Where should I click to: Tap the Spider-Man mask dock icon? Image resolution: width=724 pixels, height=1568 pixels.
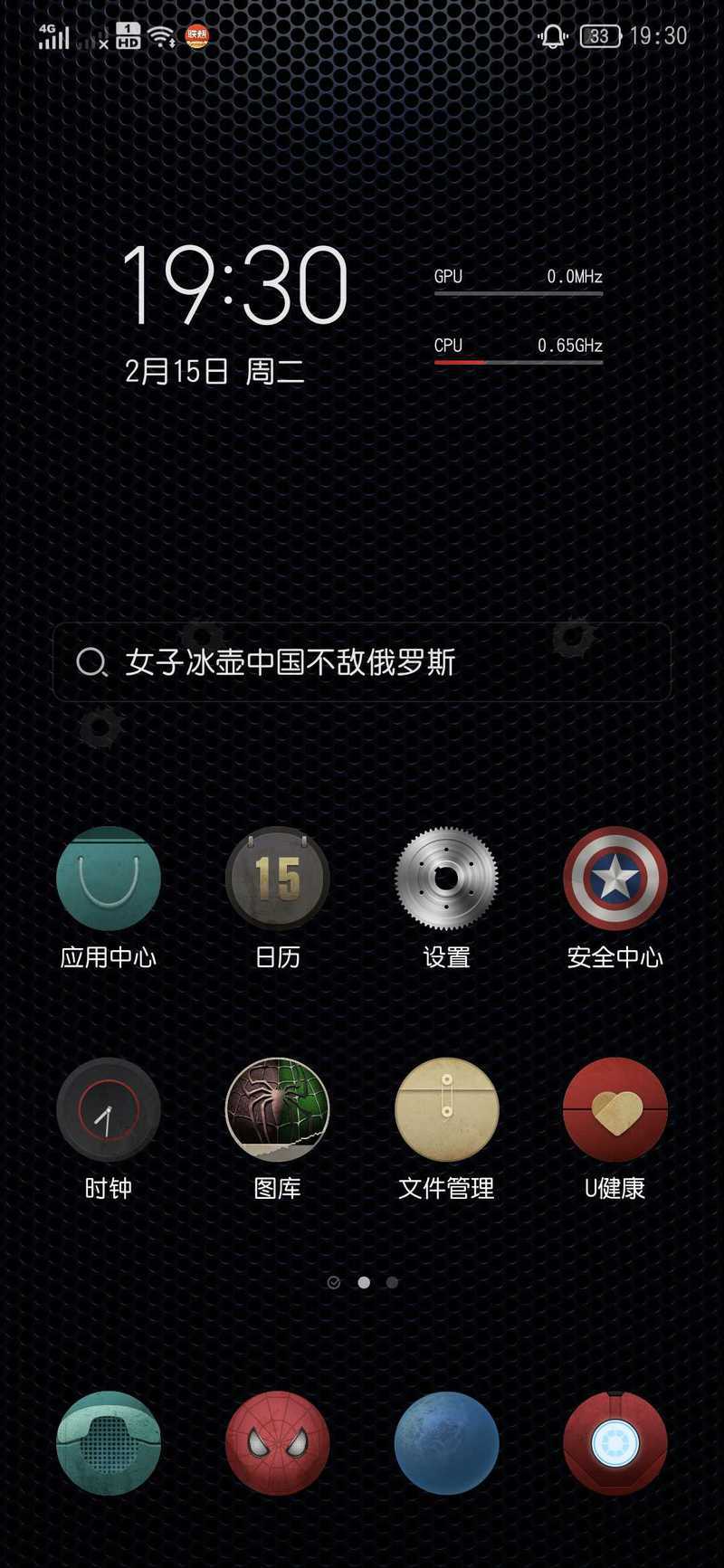coord(277,1443)
